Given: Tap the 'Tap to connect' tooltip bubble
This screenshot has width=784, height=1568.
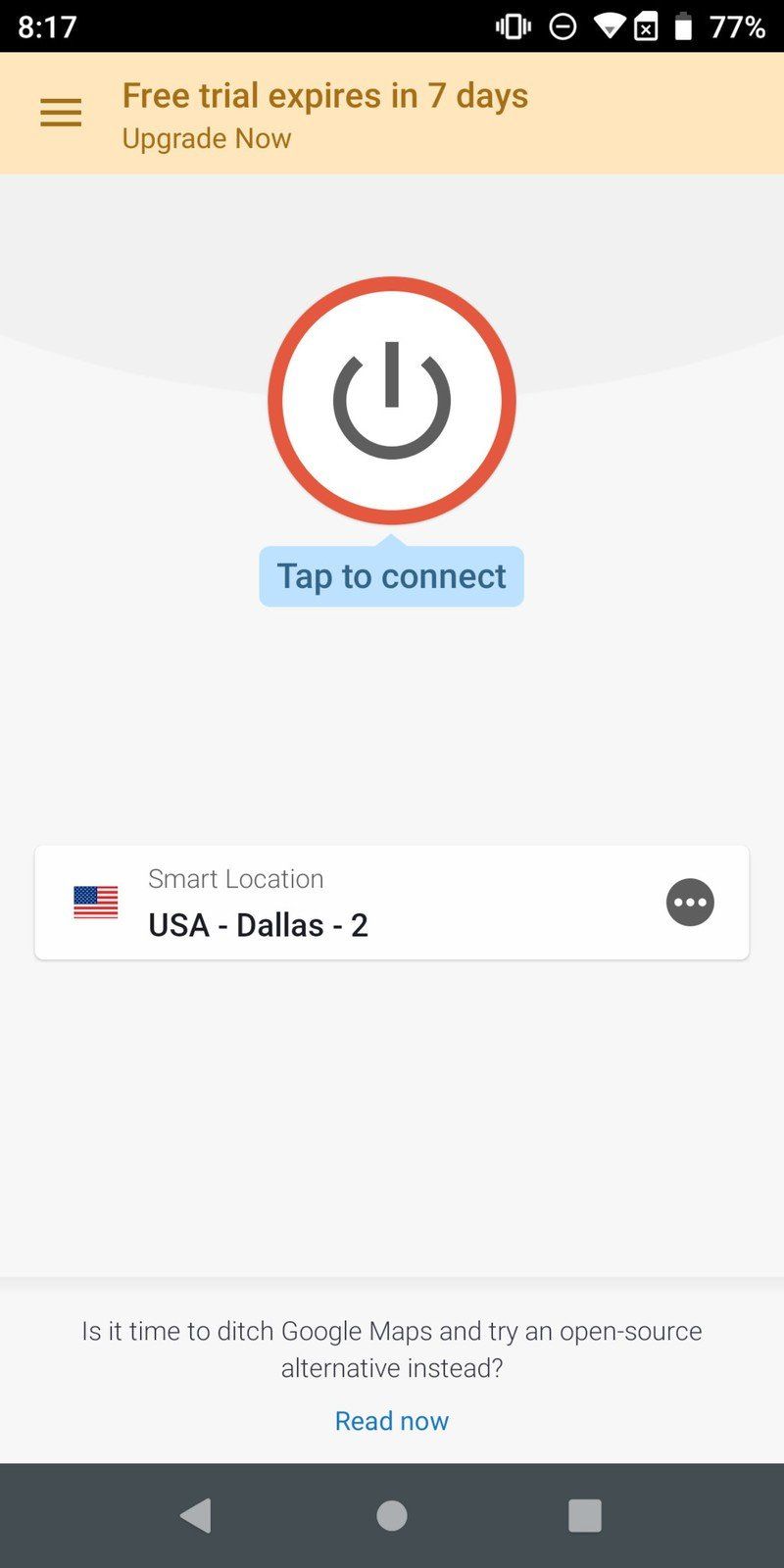Looking at the screenshot, I should click(391, 576).
